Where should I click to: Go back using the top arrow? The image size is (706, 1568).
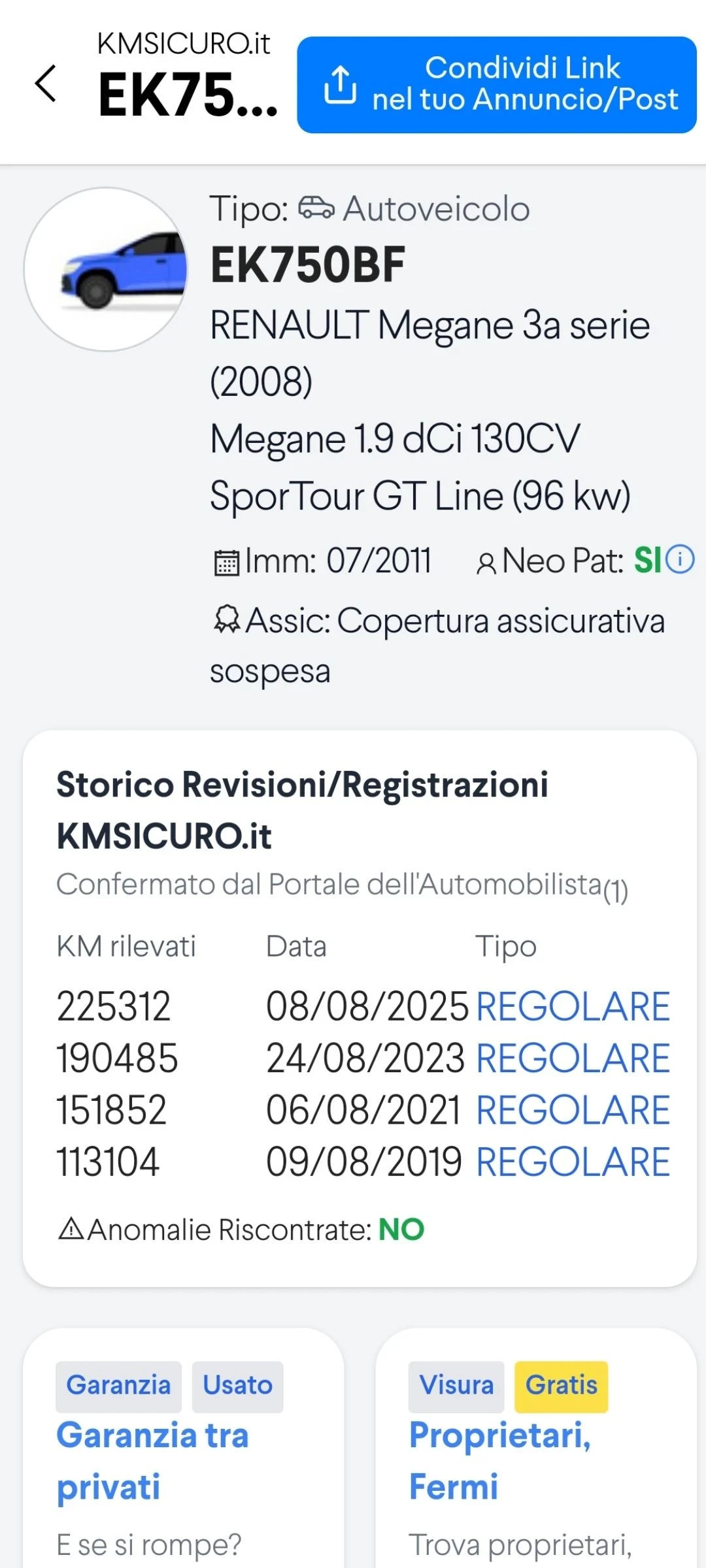click(x=46, y=84)
